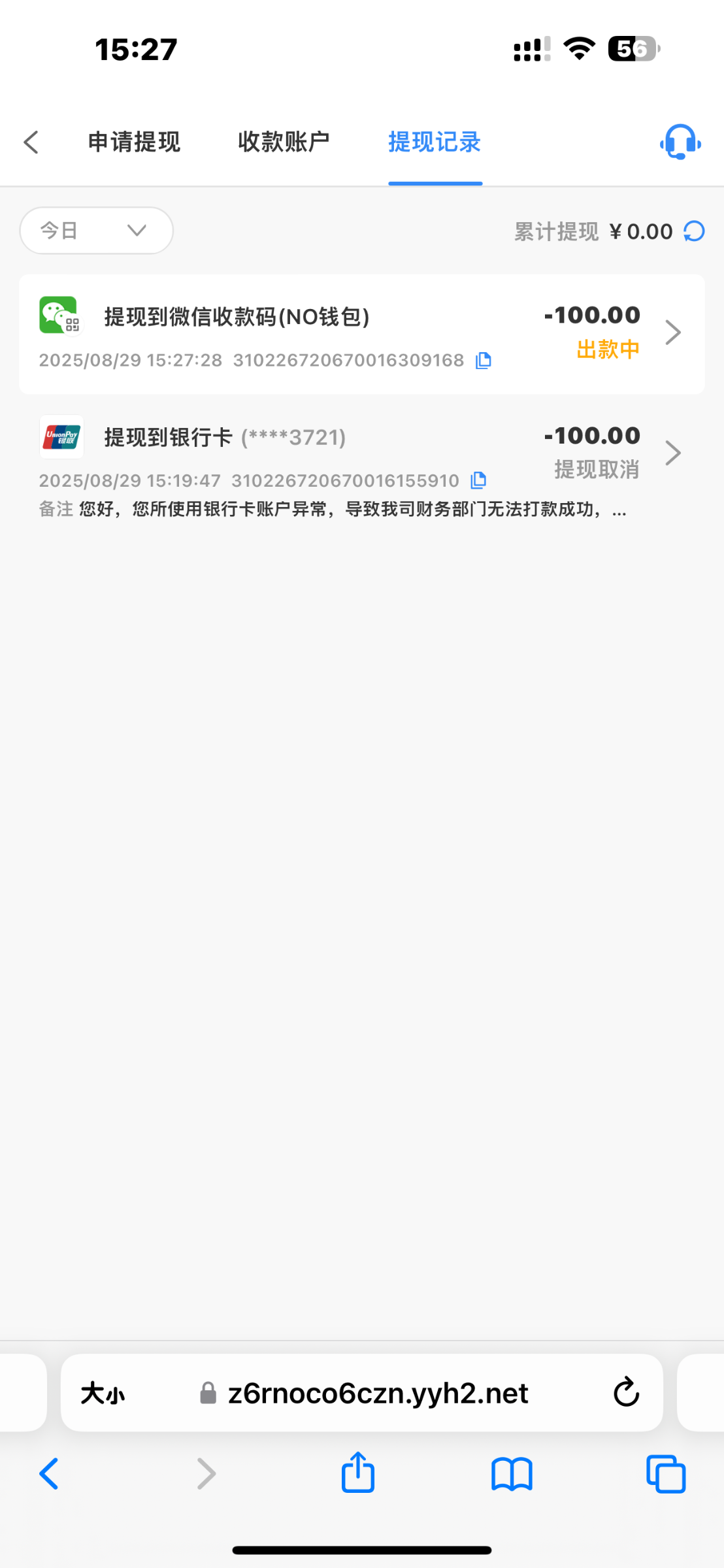Copy order number ending in 155910
Viewport: 724px width, 1568px height.
[x=479, y=481]
